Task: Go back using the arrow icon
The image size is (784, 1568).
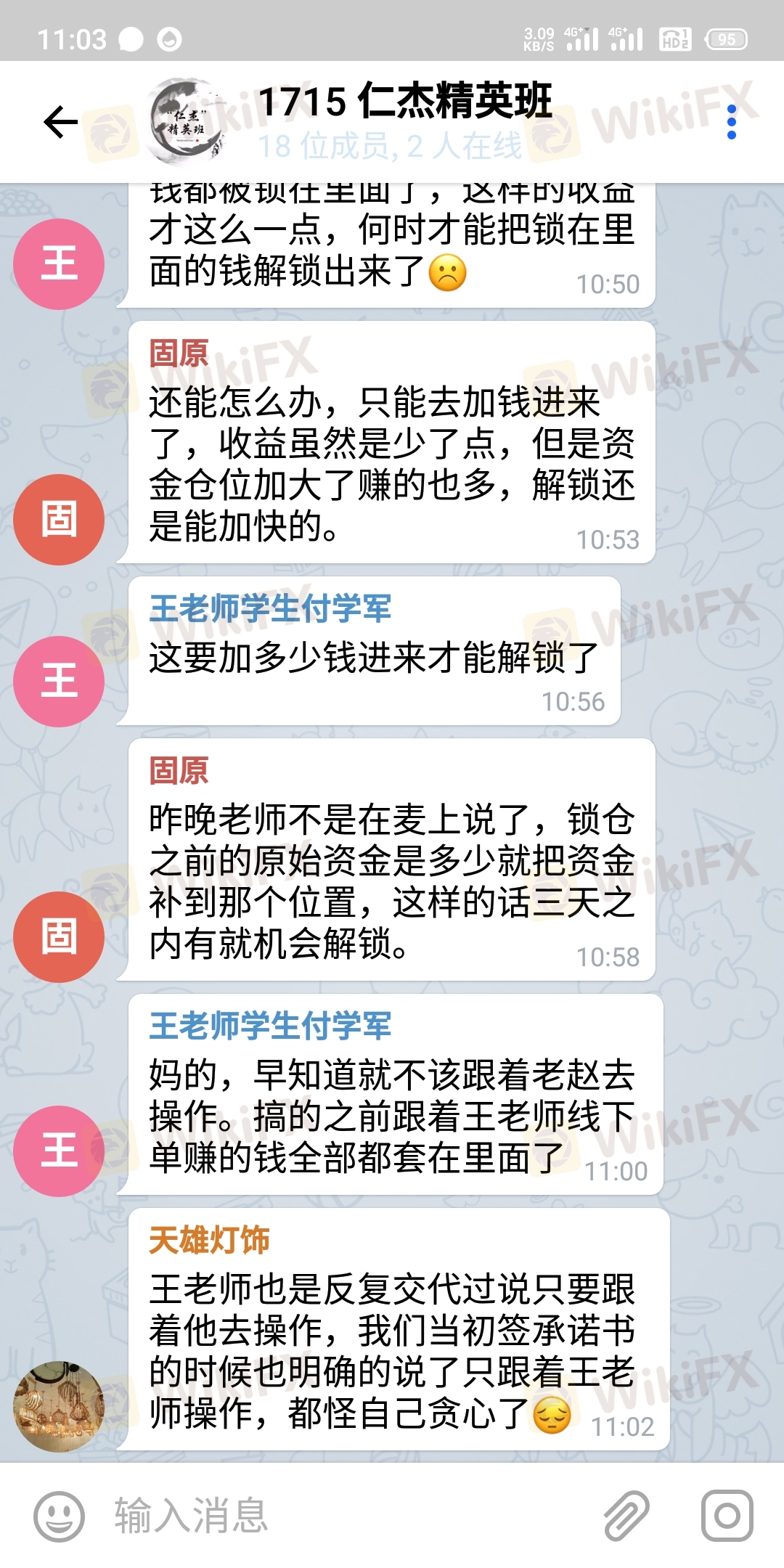Action: coord(61,121)
